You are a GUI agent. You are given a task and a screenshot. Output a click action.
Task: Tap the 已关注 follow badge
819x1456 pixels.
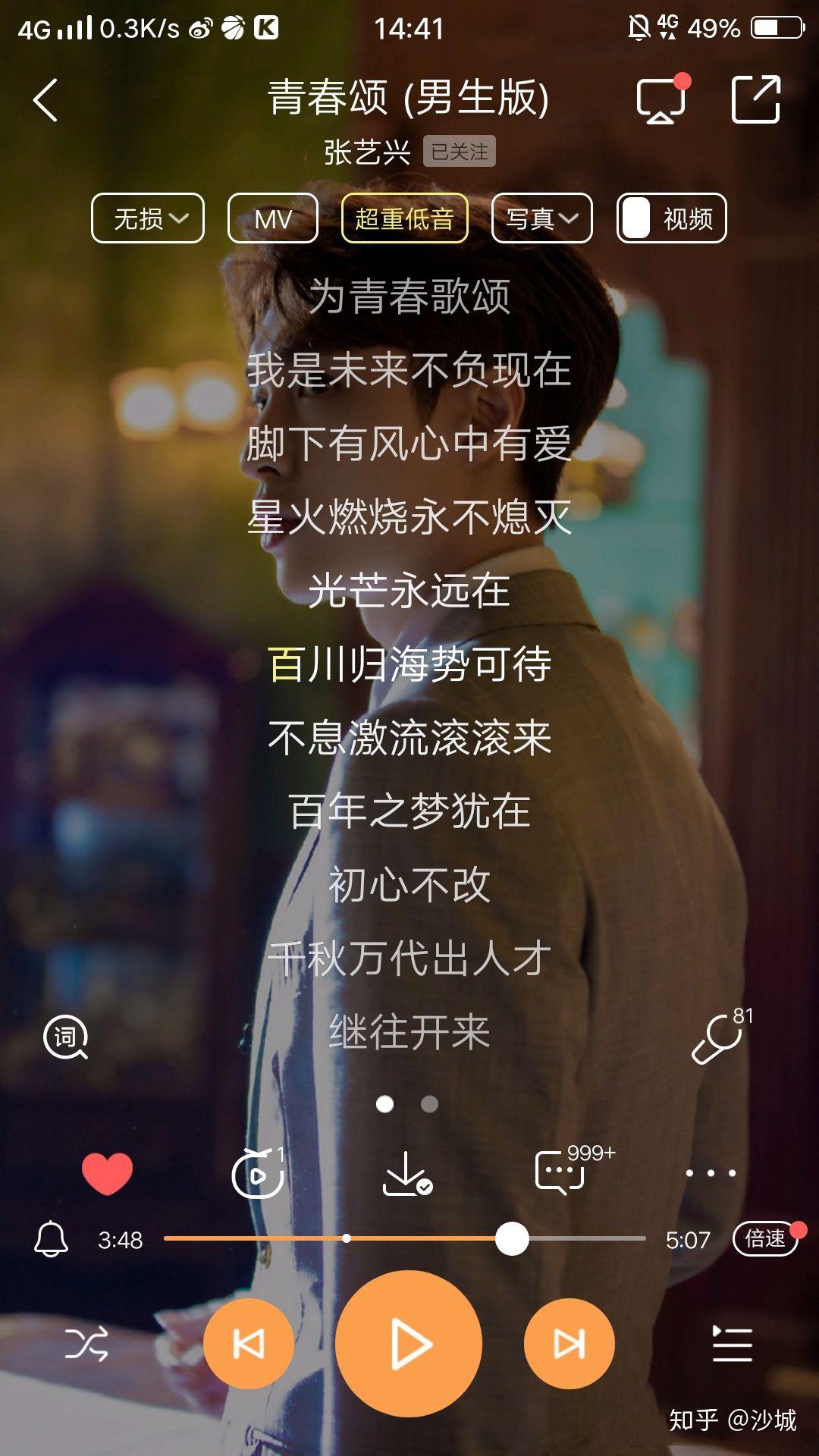[459, 152]
